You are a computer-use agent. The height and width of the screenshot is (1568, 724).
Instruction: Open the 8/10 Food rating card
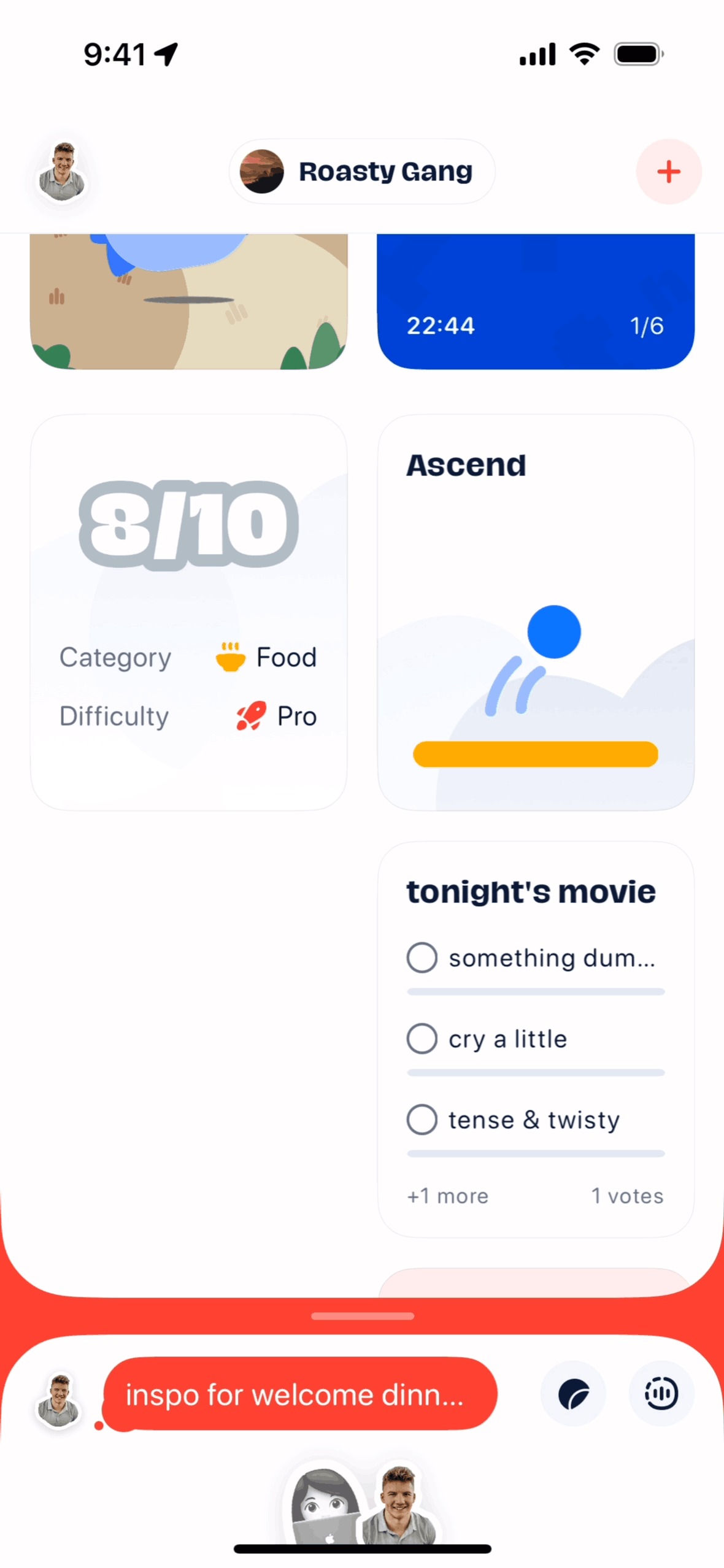coord(188,612)
